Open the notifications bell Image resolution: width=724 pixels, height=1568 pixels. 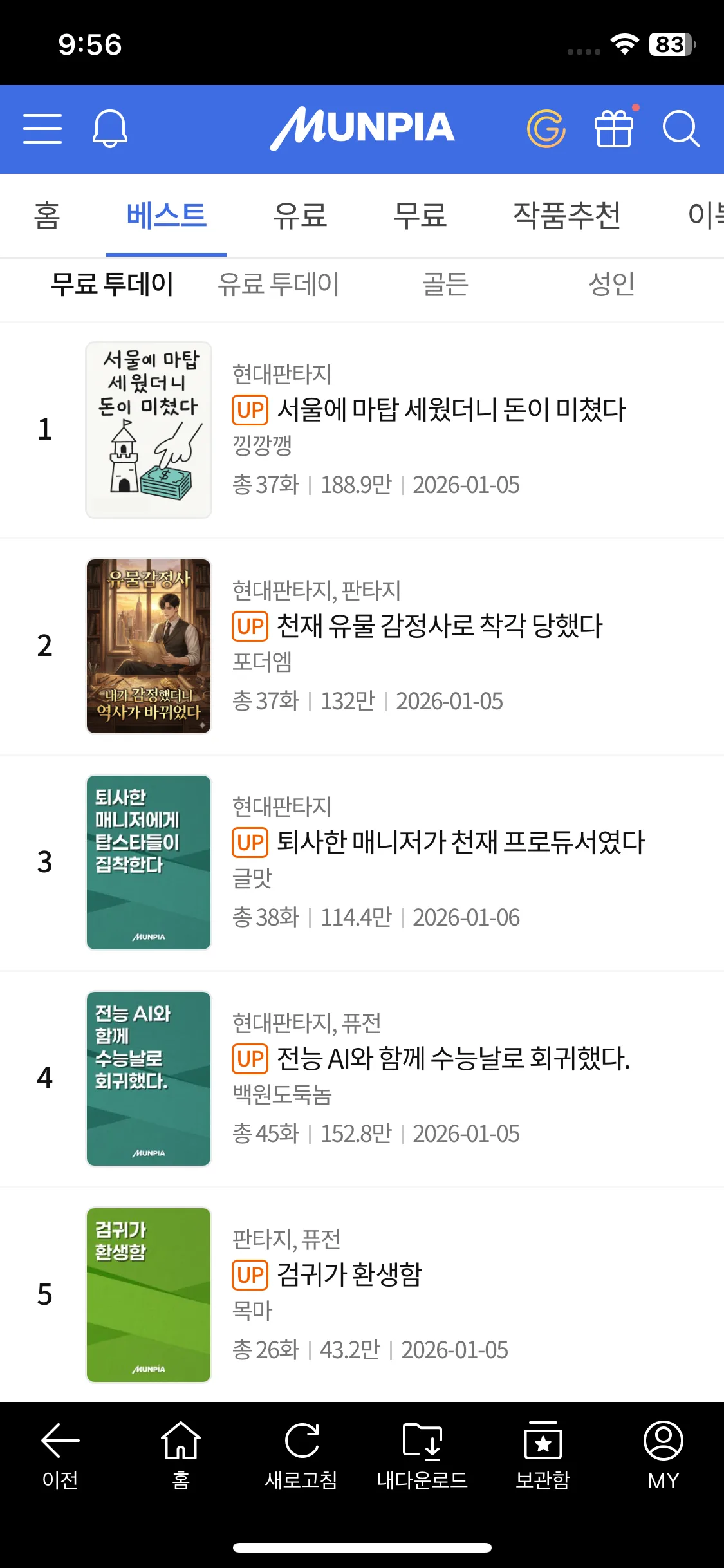[110, 128]
